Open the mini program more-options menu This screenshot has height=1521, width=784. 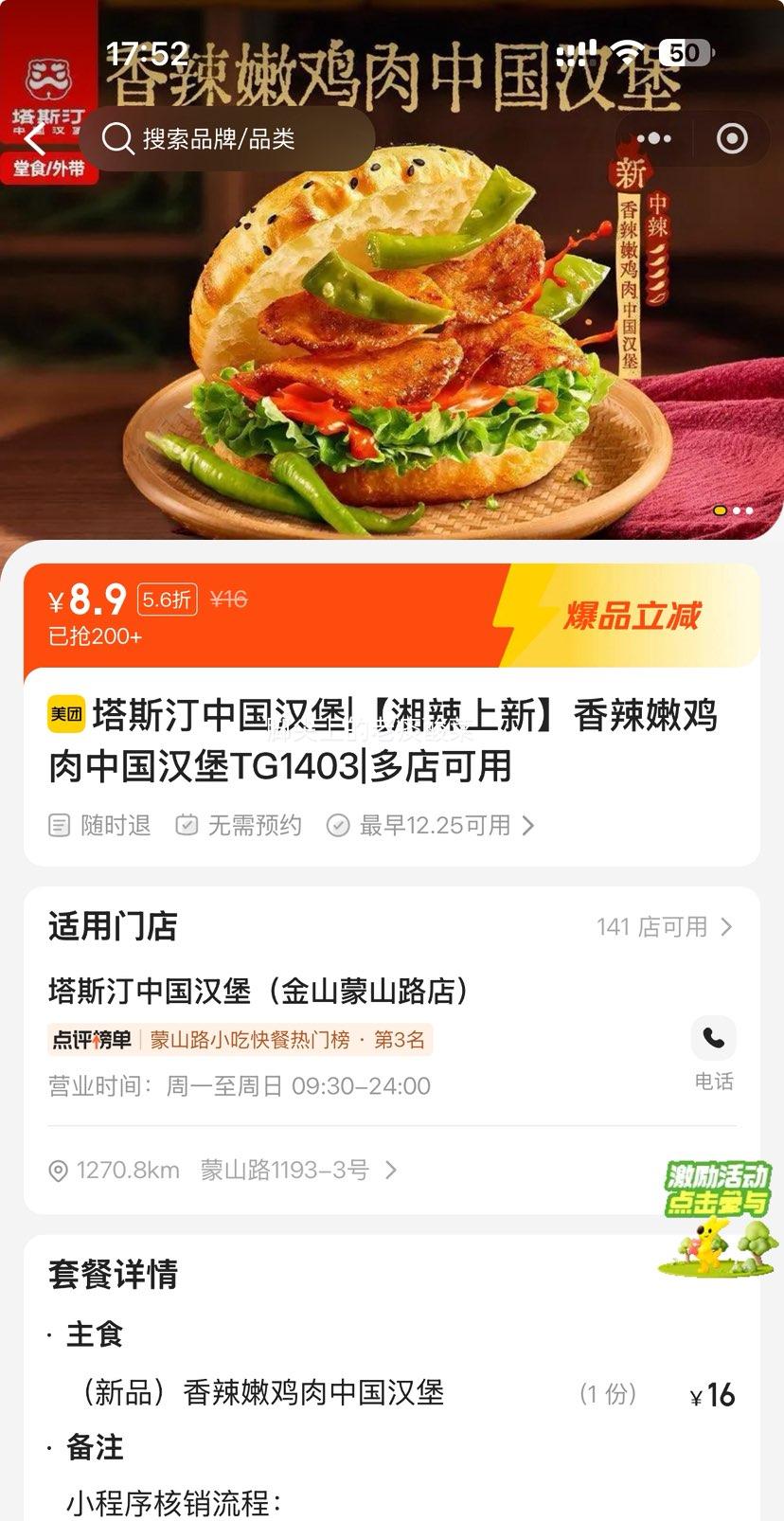654,139
